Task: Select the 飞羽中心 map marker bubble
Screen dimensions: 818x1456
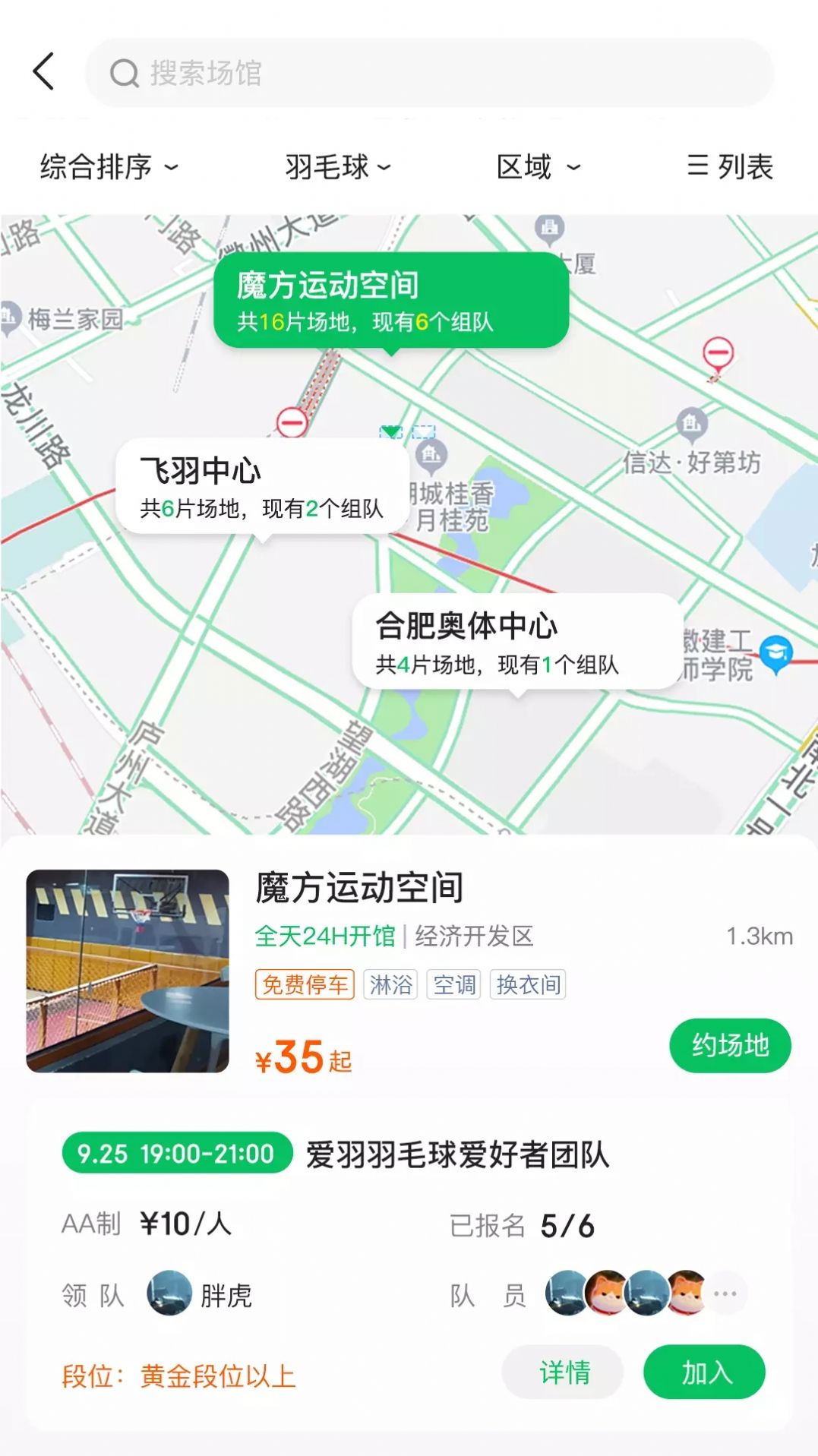Action: [x=262, y=487]
